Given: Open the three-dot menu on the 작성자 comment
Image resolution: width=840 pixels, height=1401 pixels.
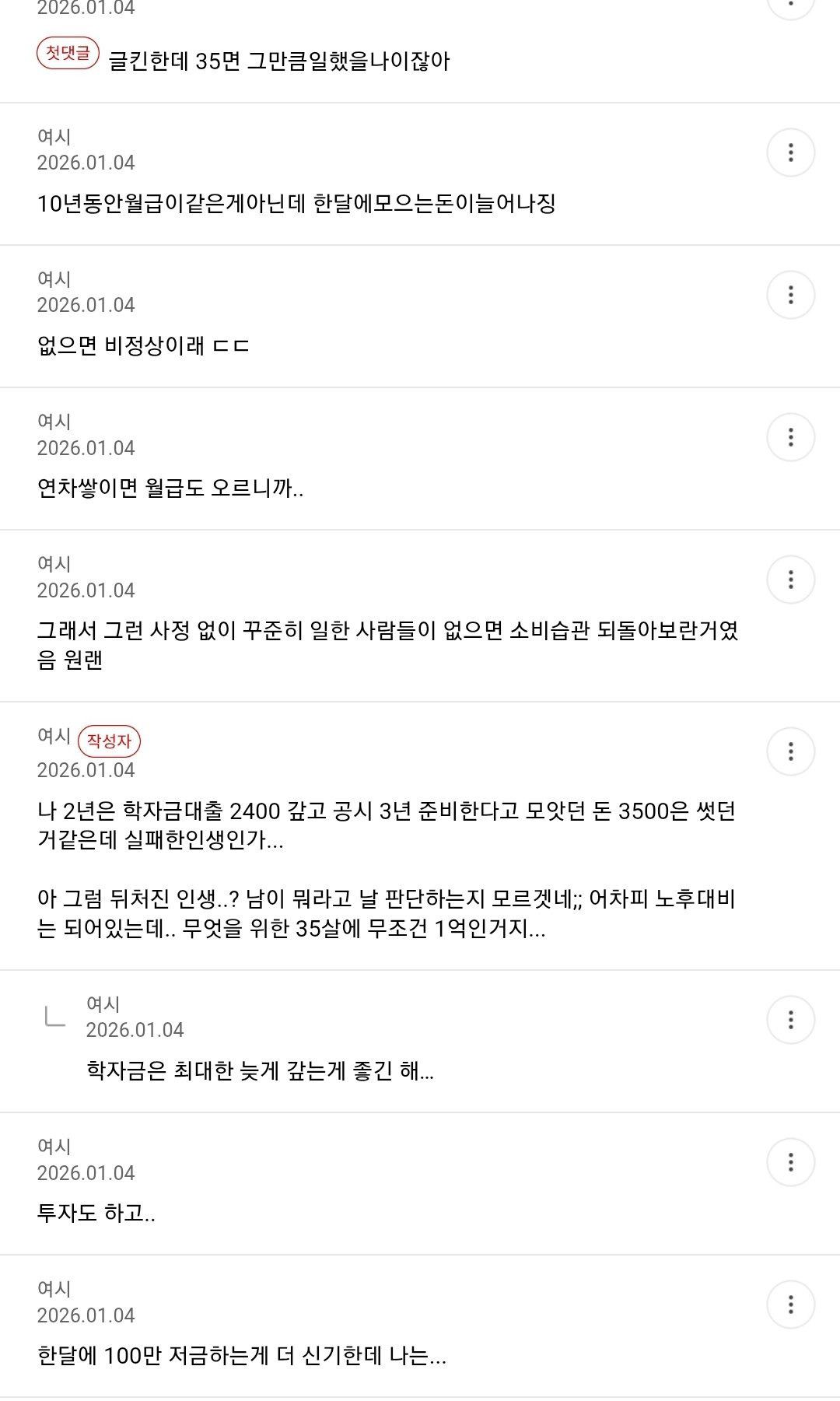Looking at the screenshot, I should click(x=793, y=750).
